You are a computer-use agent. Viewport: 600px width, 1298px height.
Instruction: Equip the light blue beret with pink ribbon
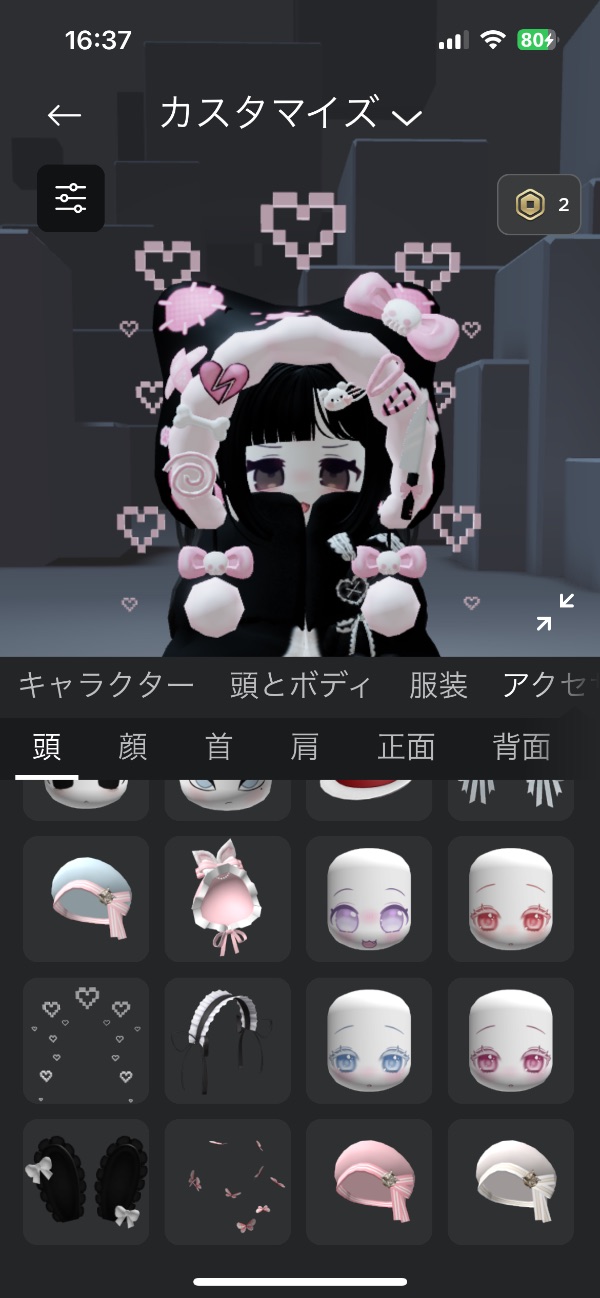(x=86, y=899)
